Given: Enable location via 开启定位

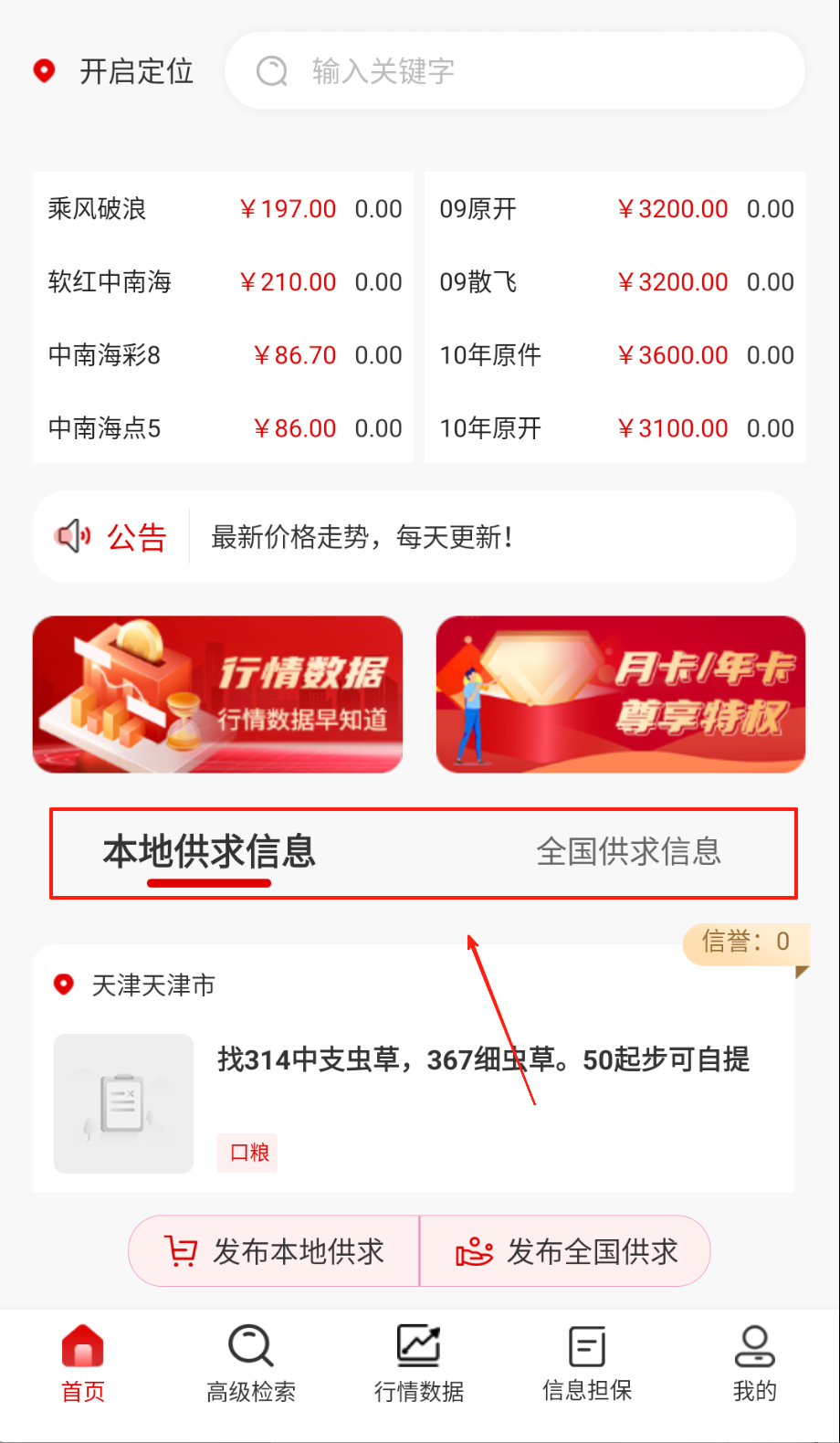Looking at the screenshot, I should point(114,71).
